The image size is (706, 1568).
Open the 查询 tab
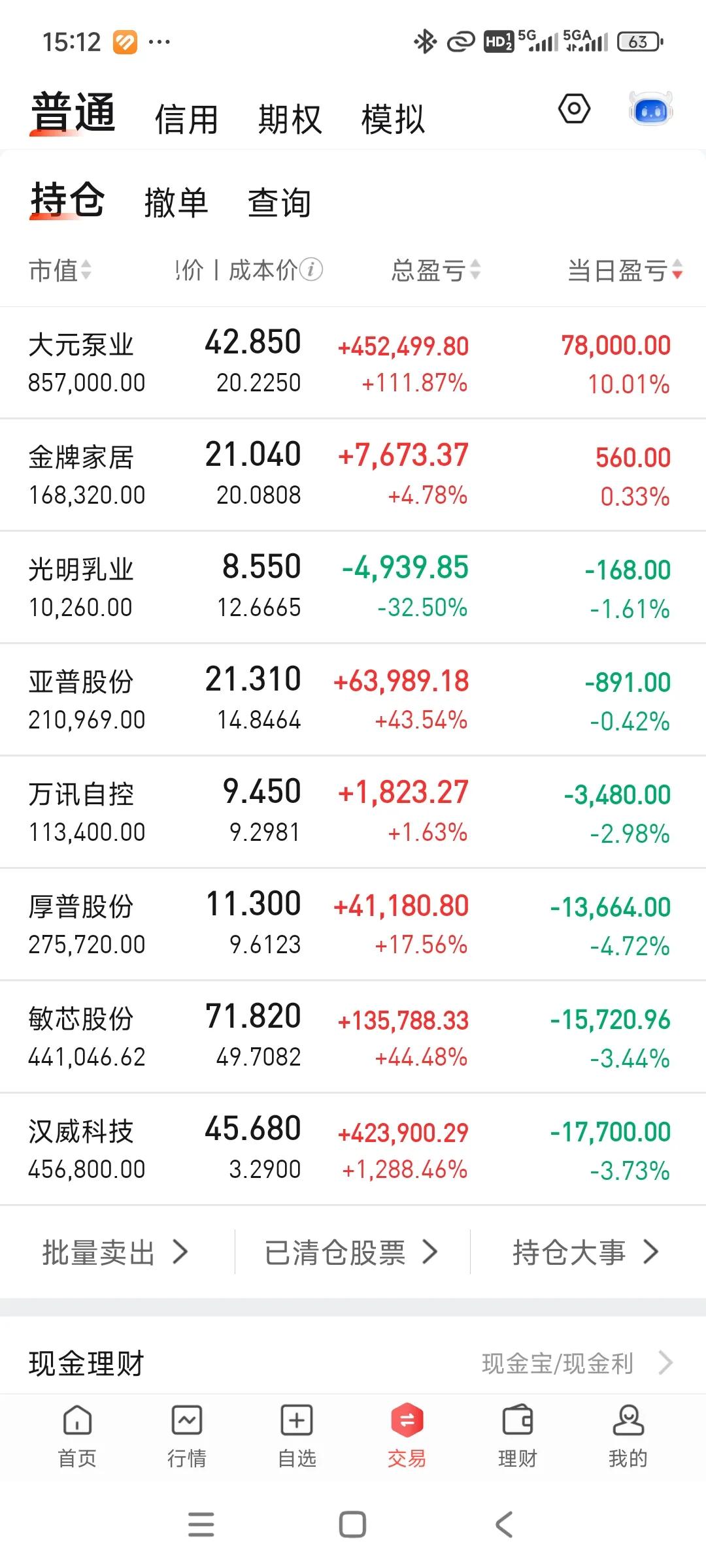pyautogui.click(x=279, y=203)
